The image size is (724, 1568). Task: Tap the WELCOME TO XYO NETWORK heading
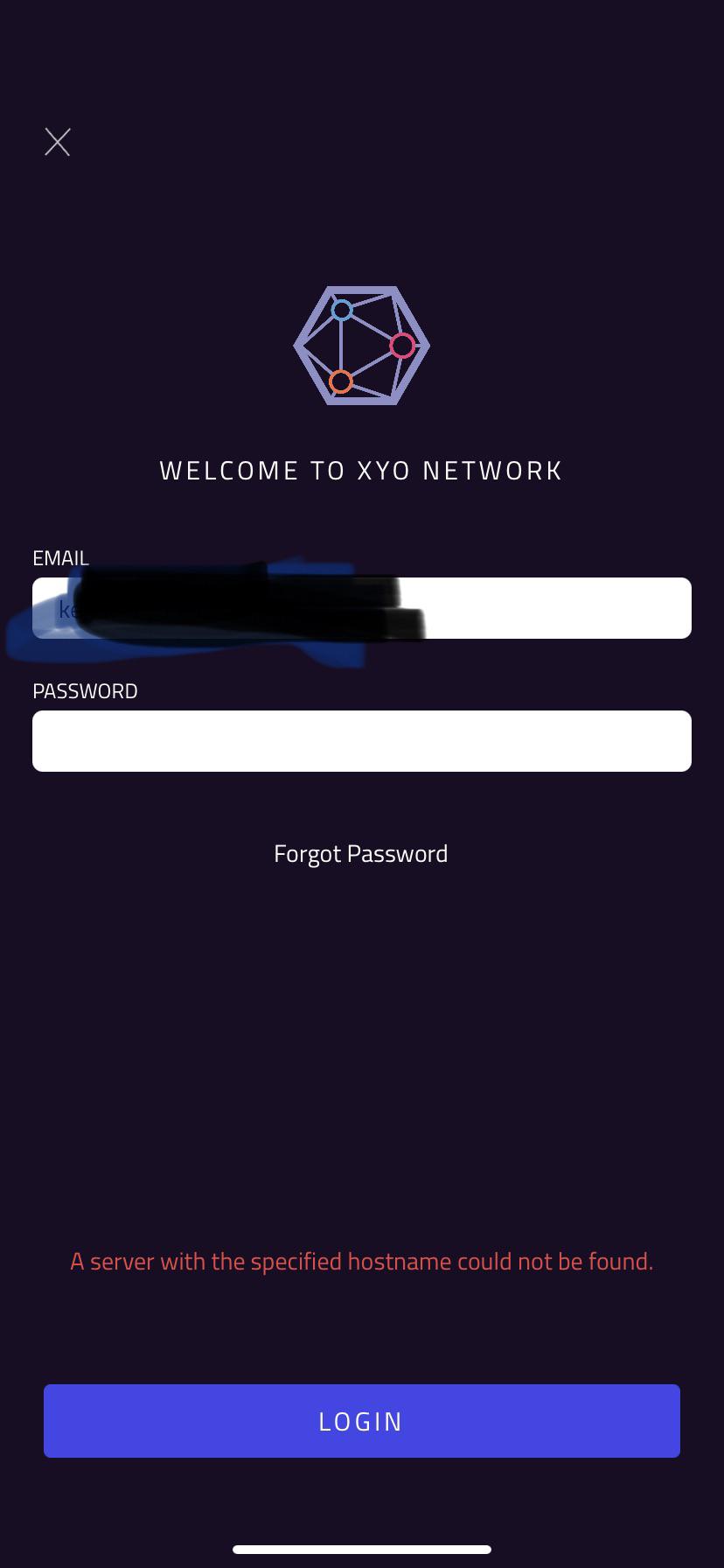click(361, 470)
